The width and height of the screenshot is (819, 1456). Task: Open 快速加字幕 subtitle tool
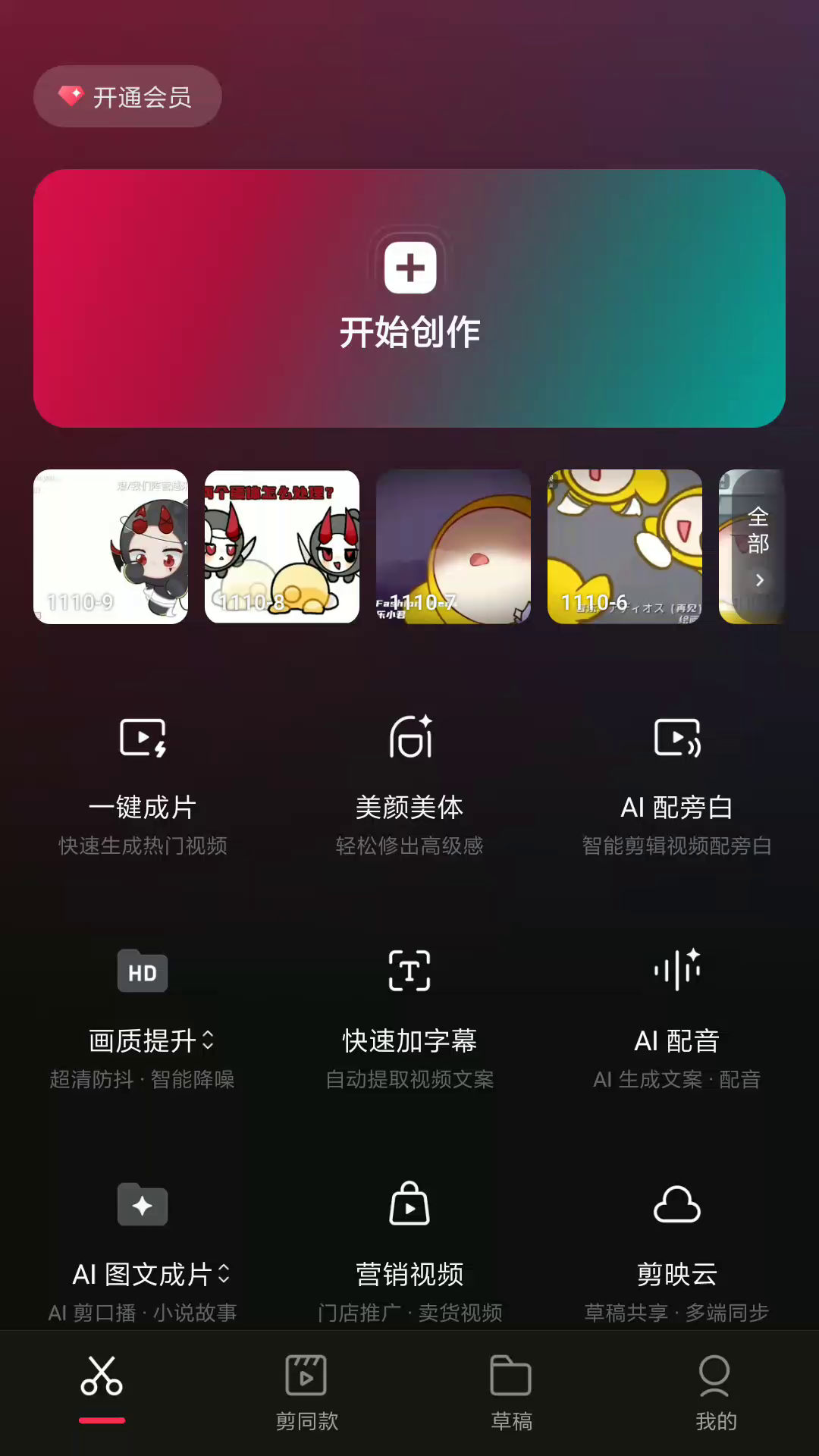(x=409, y=1018)
